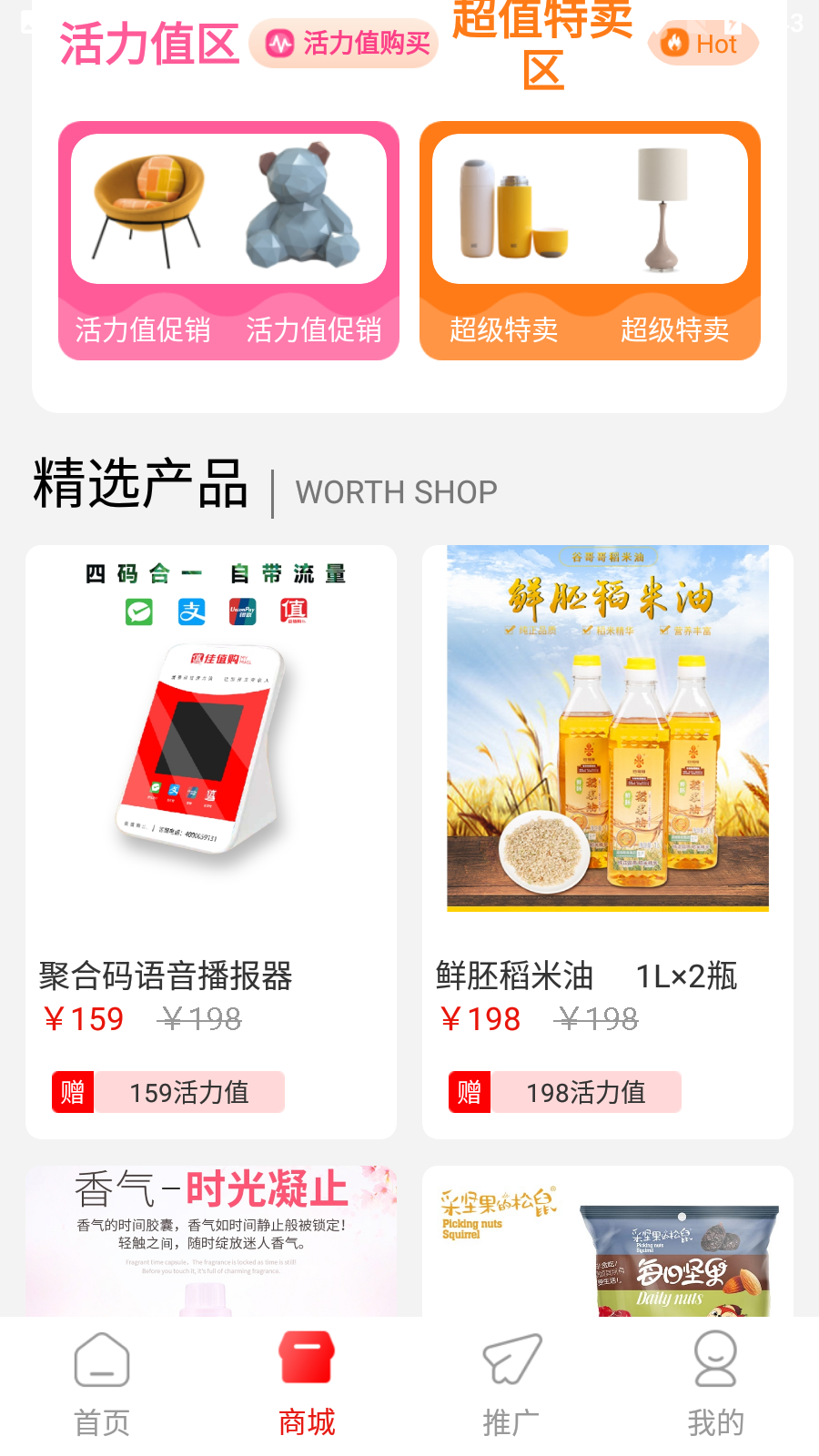Tap the 推广 paper-plane icon
The image size is (819, 1456).
point(511,1360)
